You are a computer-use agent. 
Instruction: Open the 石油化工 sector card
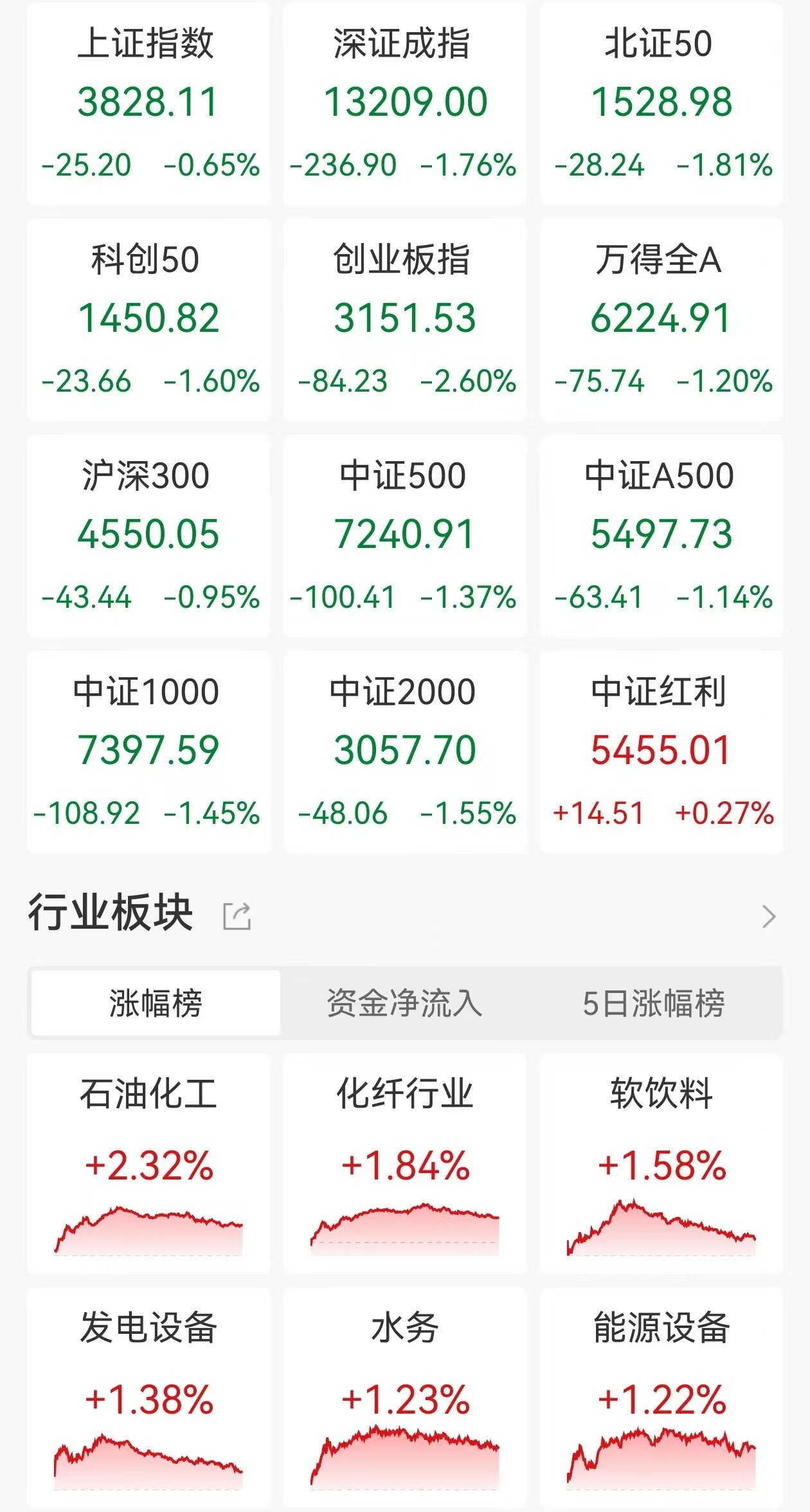coord(148,1164)
